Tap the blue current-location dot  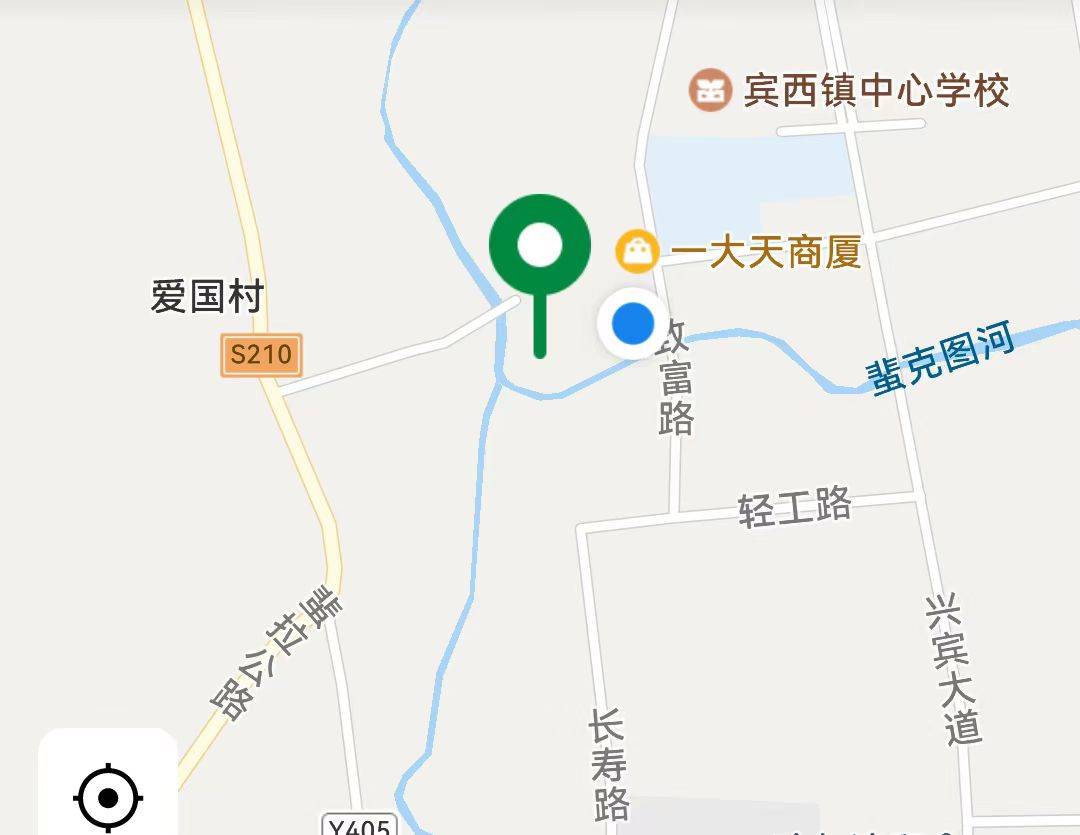[x=633, y=324]
